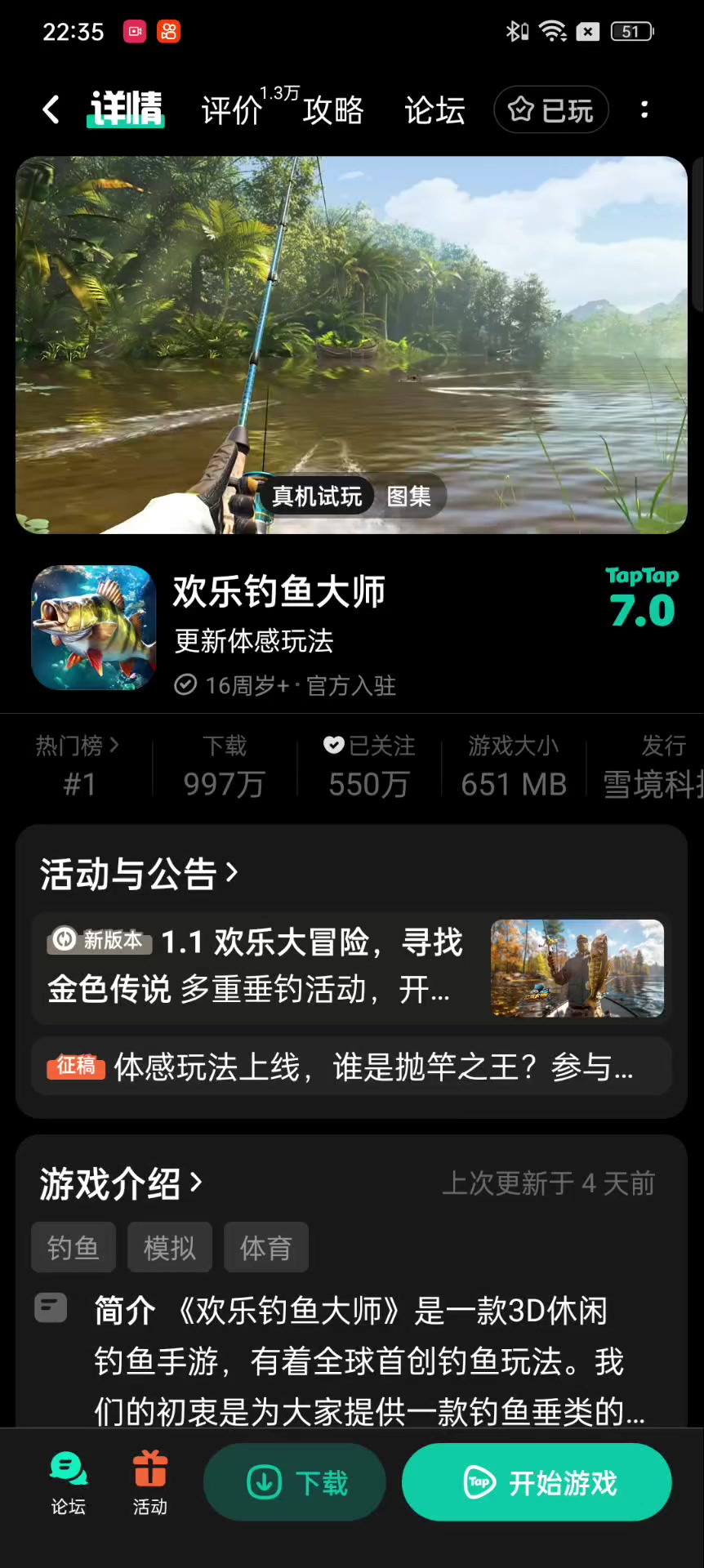Viewport: 704px width, 1568px height.
Task: Select the 模拟 tag chip
Action: 170,1247
